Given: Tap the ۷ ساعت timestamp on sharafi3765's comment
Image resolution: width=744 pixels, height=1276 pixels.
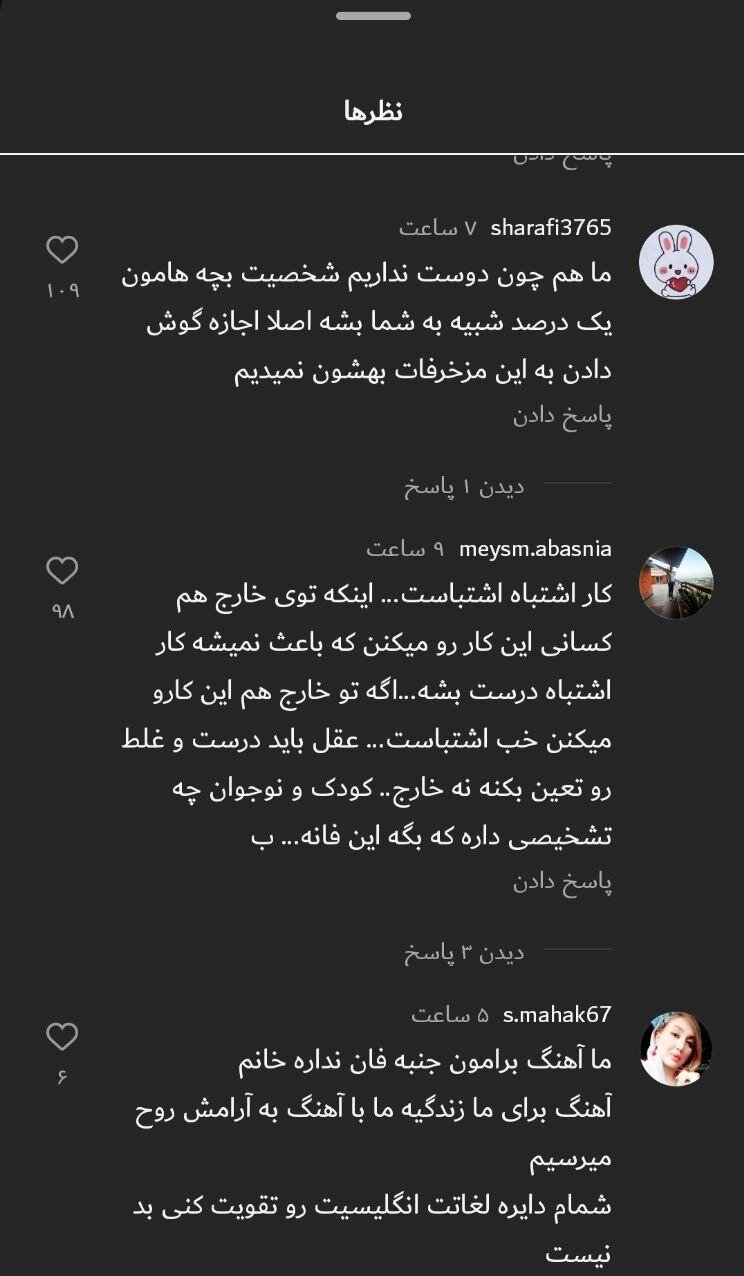Looking at the screenshot, I should (439, 228).
